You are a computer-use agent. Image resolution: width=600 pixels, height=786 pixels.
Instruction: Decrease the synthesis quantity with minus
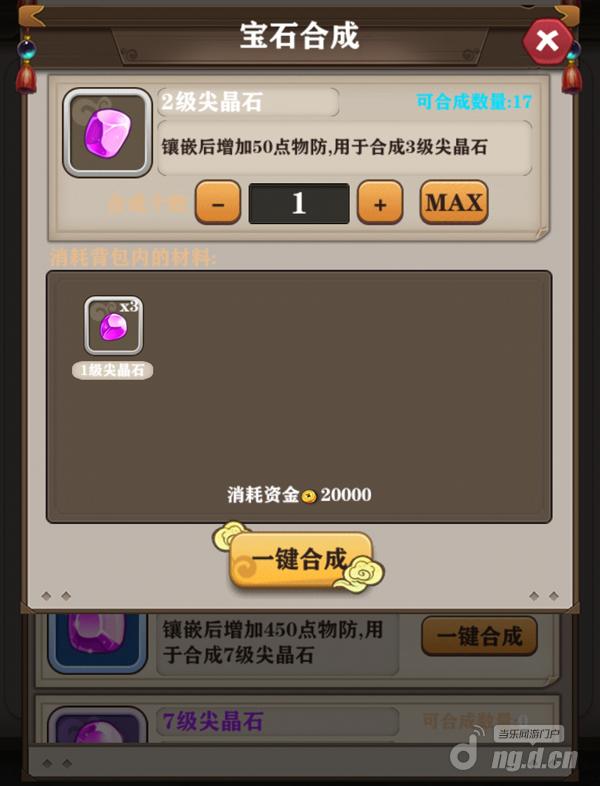pos(218,204)
